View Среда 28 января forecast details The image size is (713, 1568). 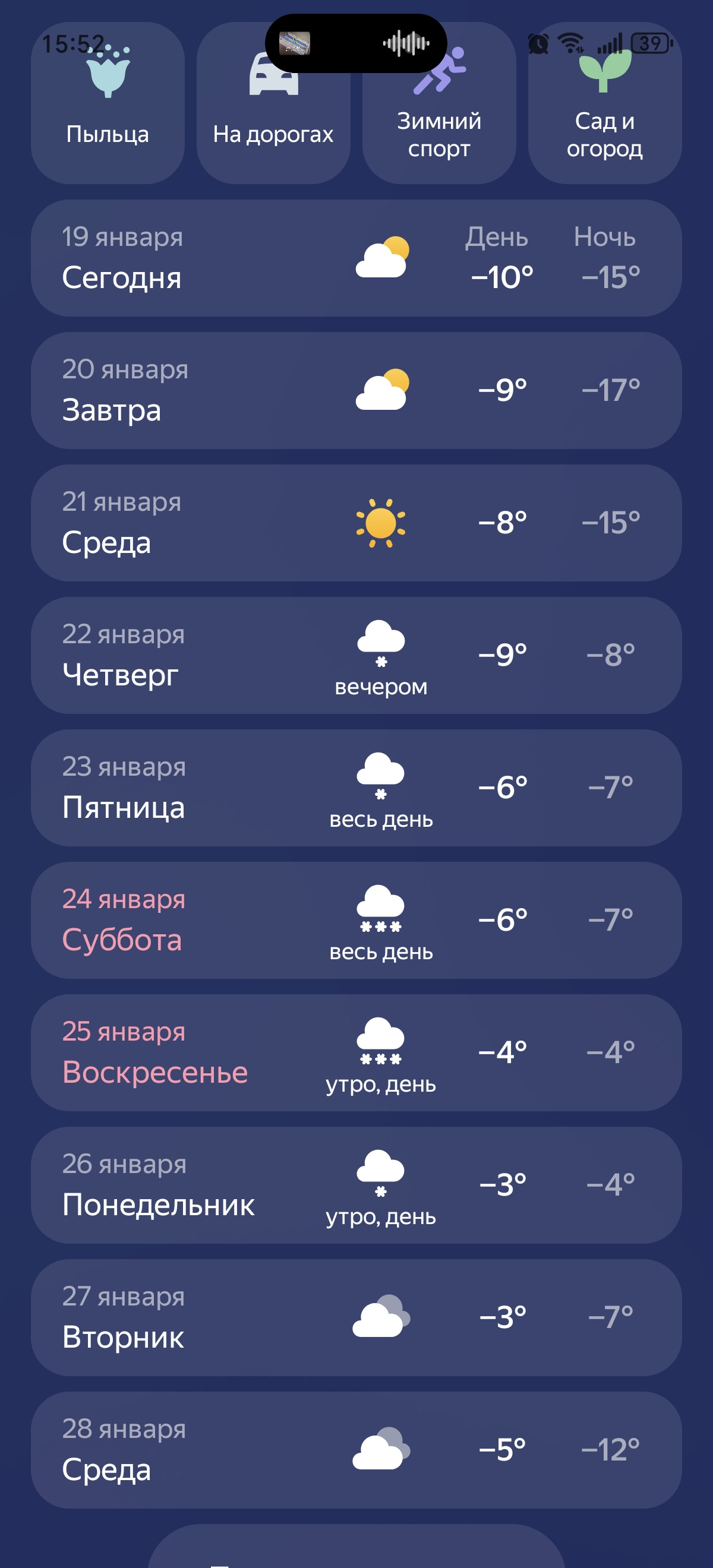[x=356, y=1450]
